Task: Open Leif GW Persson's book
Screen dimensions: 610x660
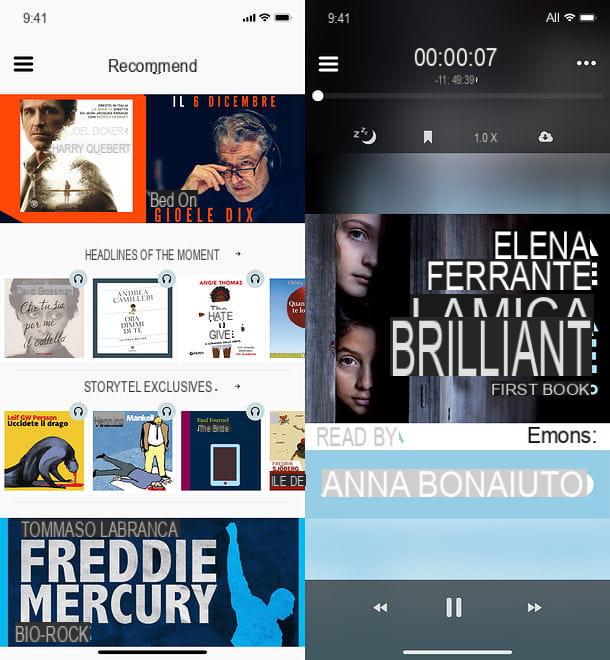Action: 45,450
